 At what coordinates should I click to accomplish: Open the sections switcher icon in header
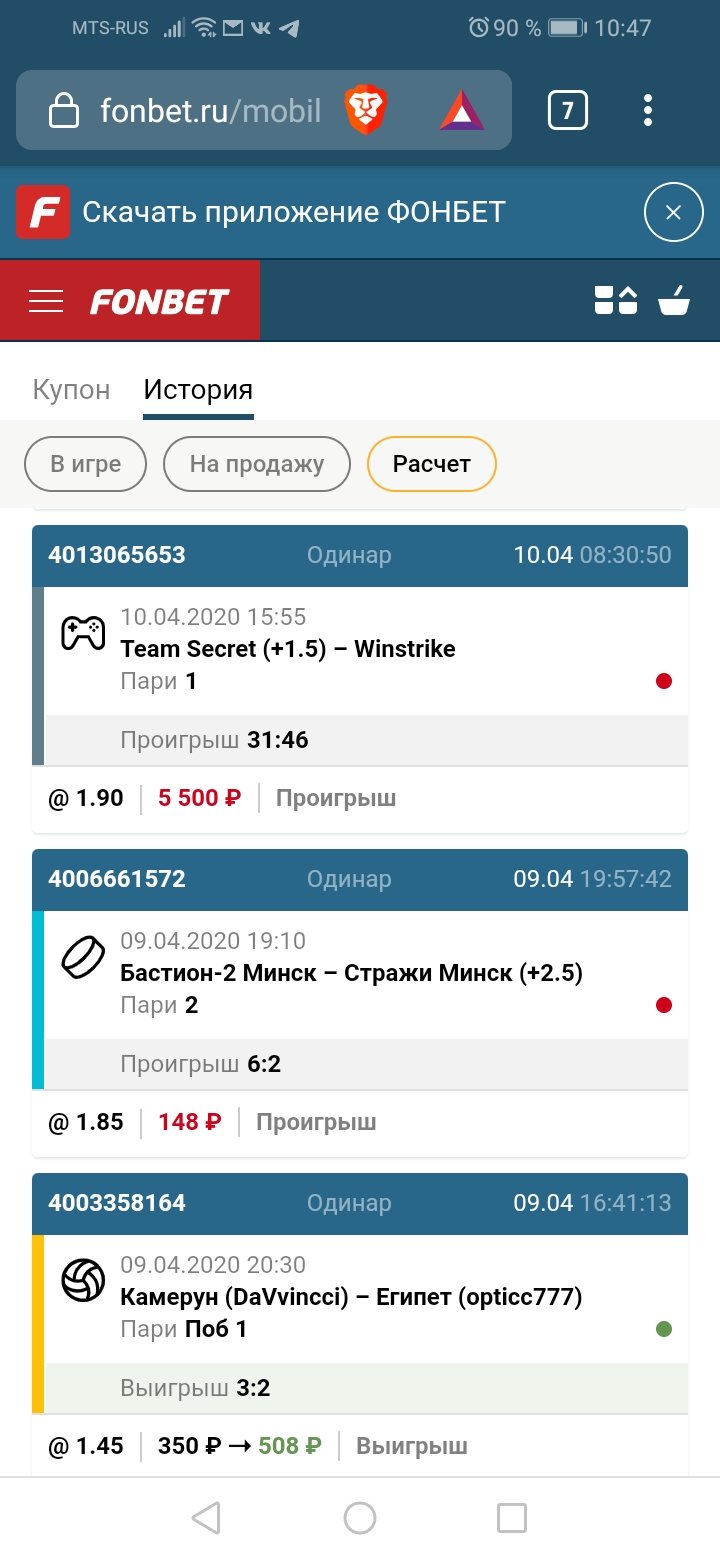615,300
